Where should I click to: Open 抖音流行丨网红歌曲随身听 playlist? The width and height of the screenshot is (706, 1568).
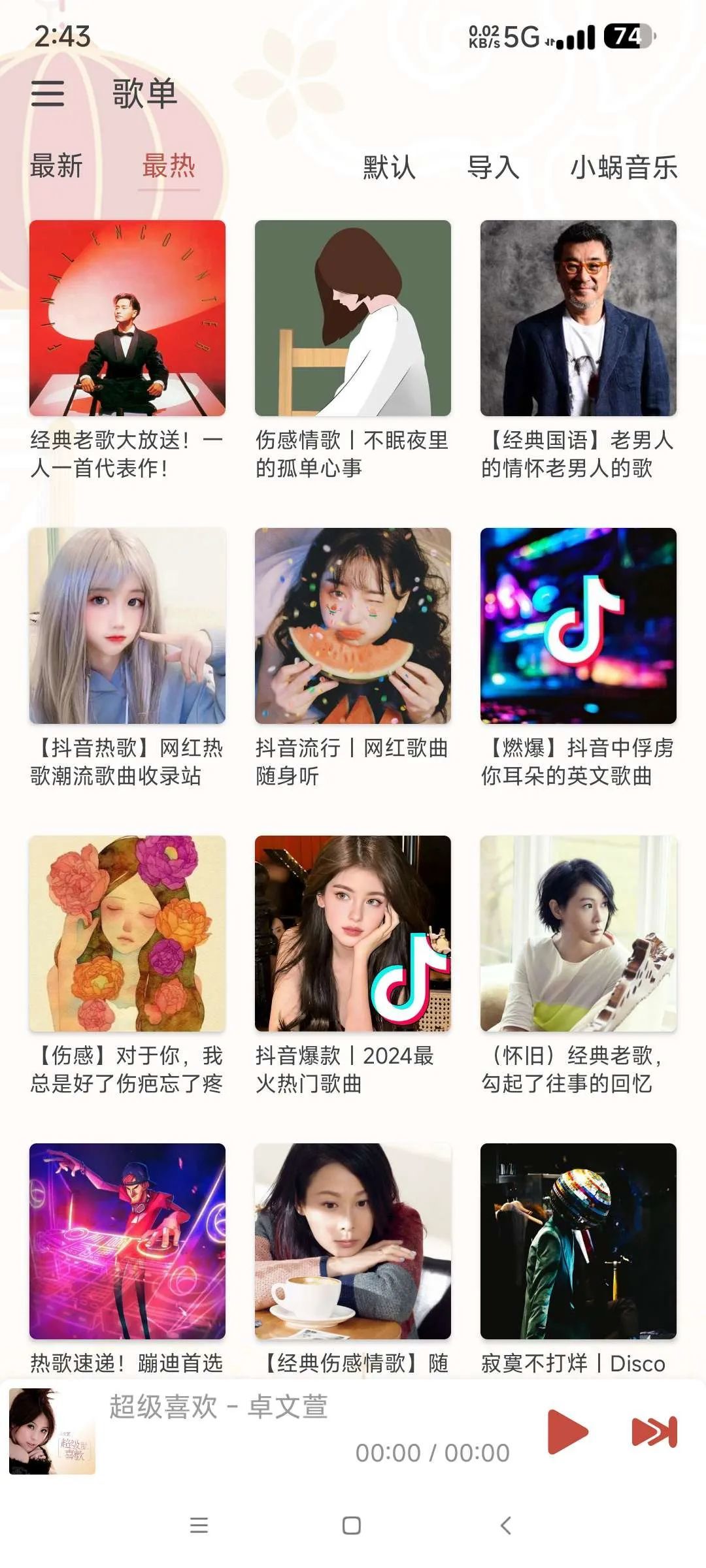[x=353, y=626]
